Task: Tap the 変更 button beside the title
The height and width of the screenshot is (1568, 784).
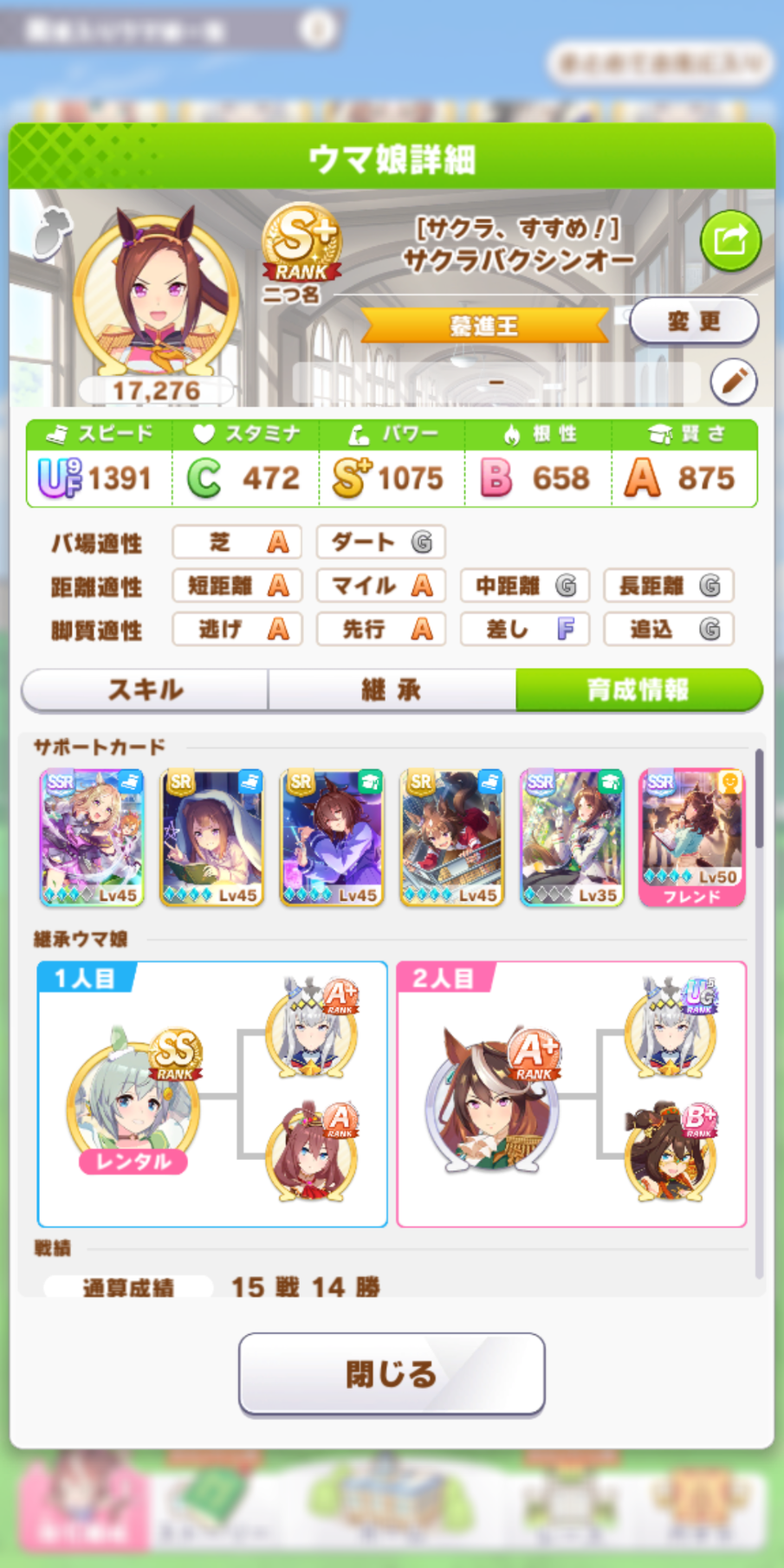Action: tap(694, 321)
